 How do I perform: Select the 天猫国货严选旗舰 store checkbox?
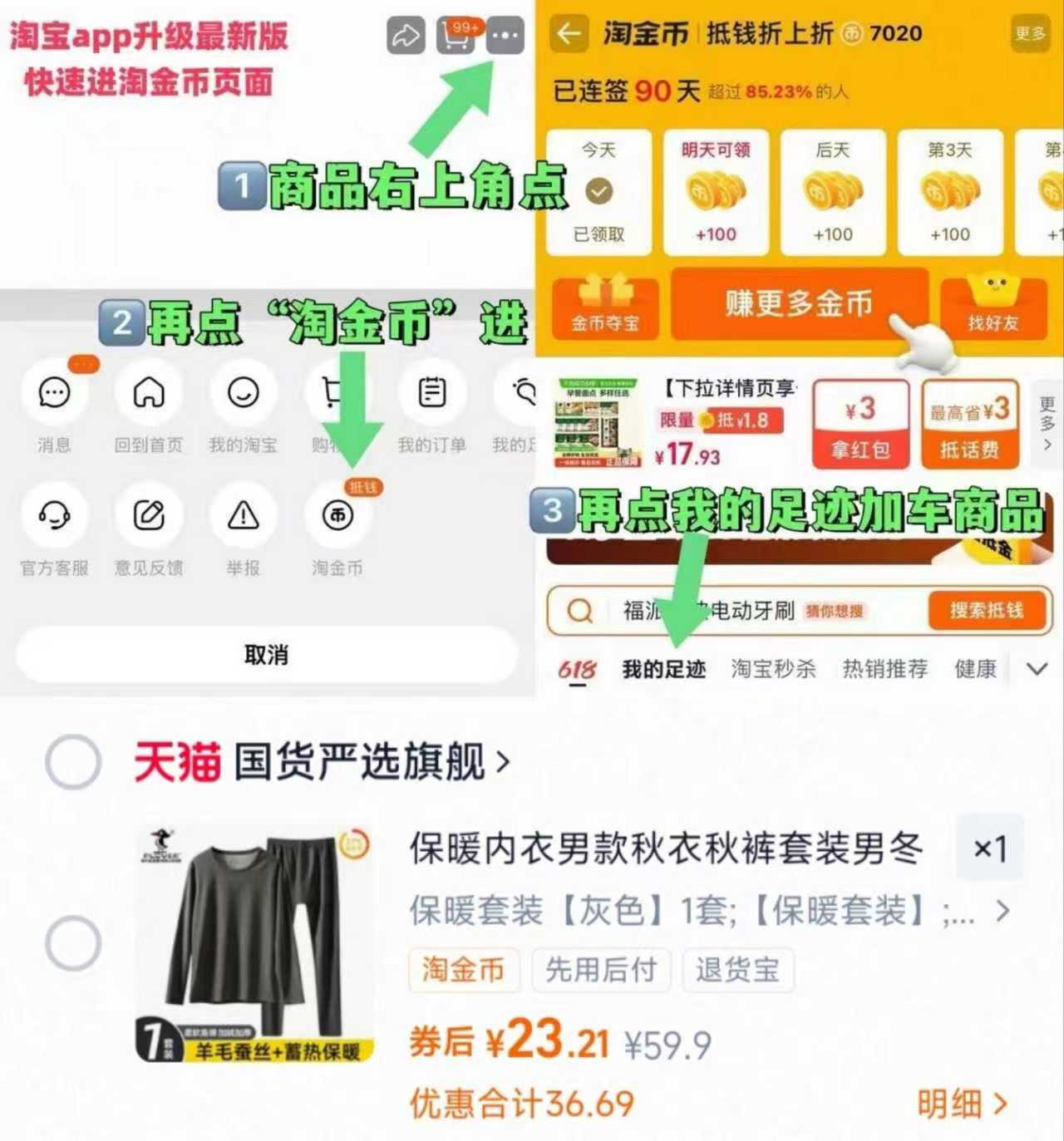73,761
